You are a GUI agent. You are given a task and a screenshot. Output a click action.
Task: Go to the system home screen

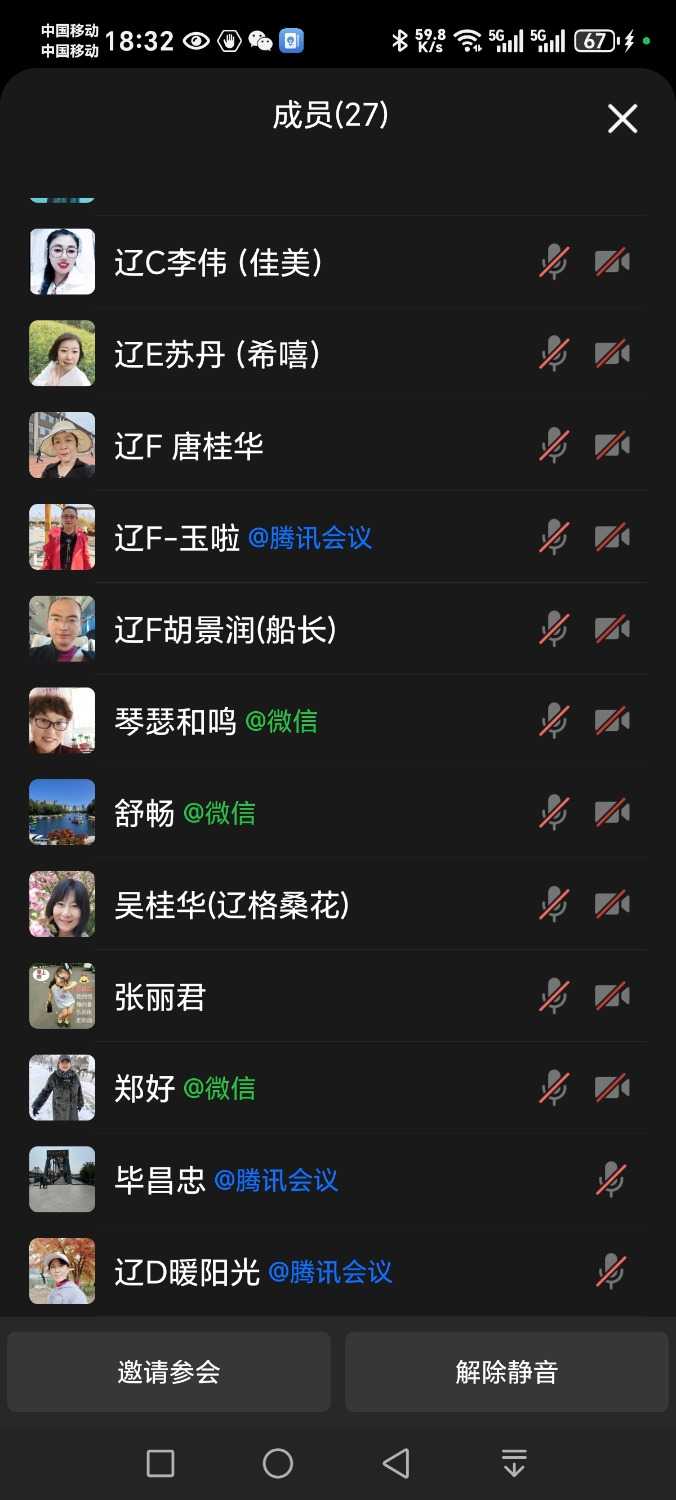click(x=278, y=1464)
